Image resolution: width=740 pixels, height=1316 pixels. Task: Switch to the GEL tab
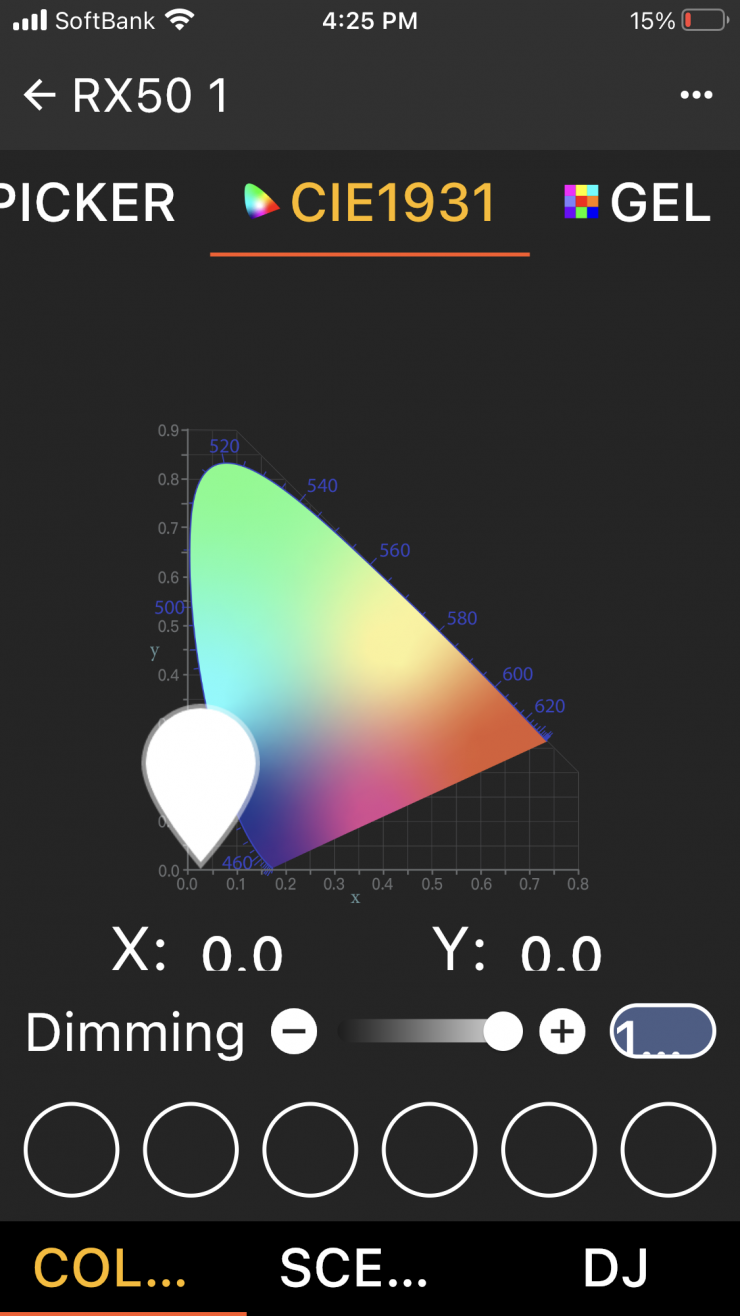[638, 203]
